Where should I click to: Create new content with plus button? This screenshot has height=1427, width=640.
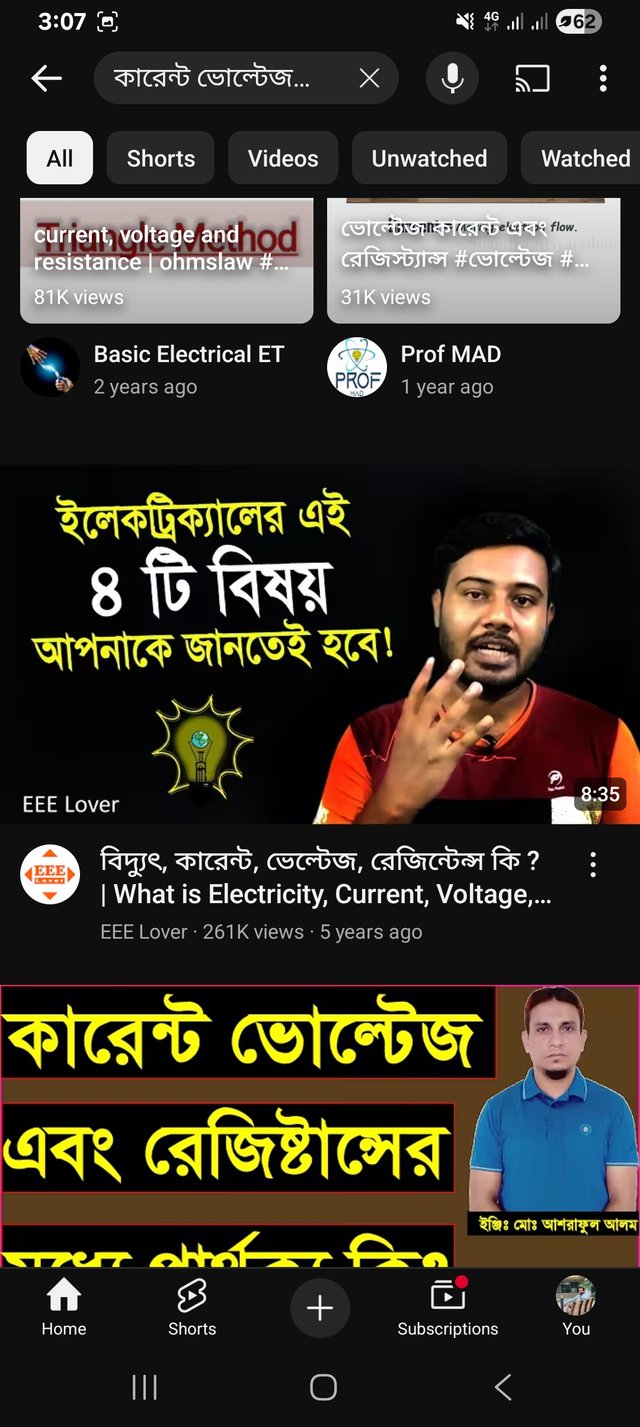click(320, 1307)
